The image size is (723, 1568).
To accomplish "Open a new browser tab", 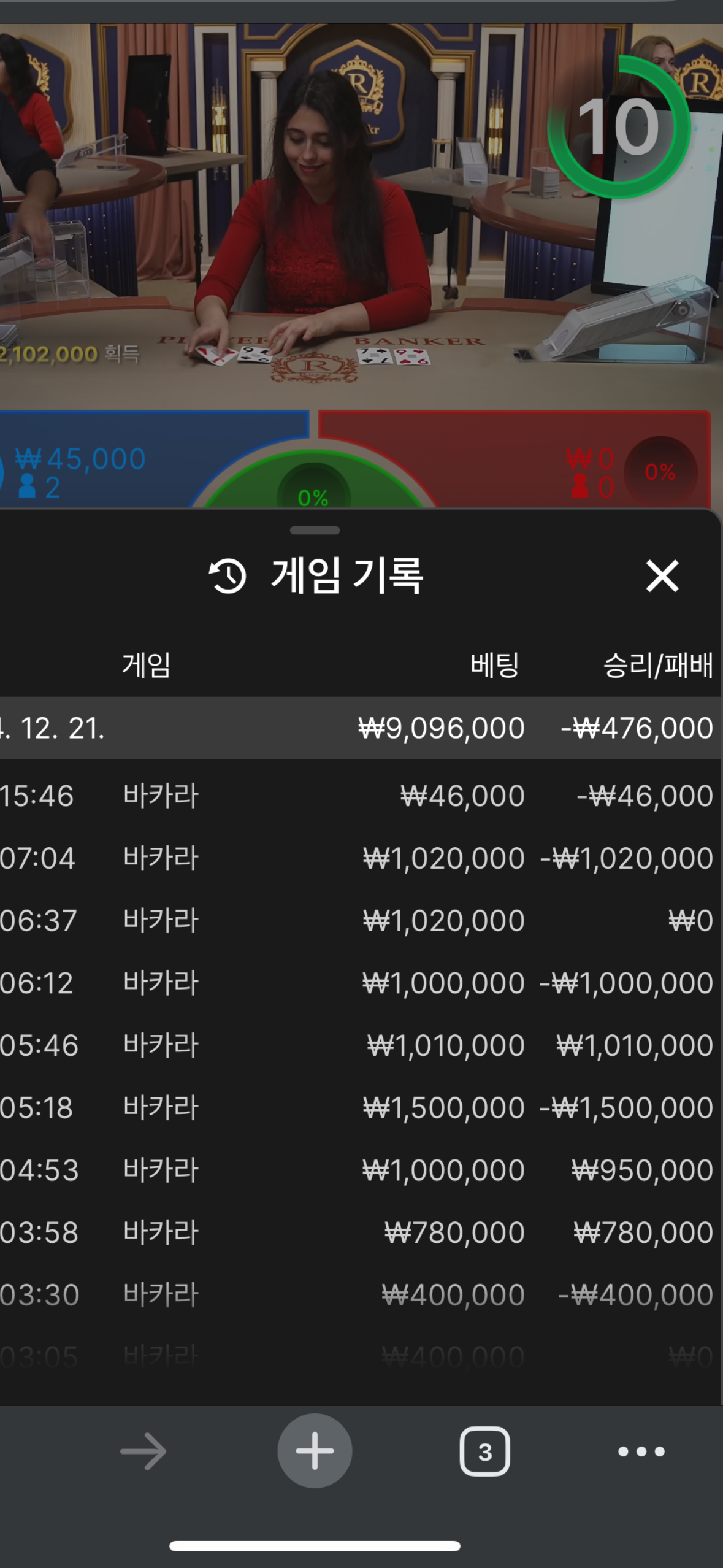I will (x=315, y=1451).
